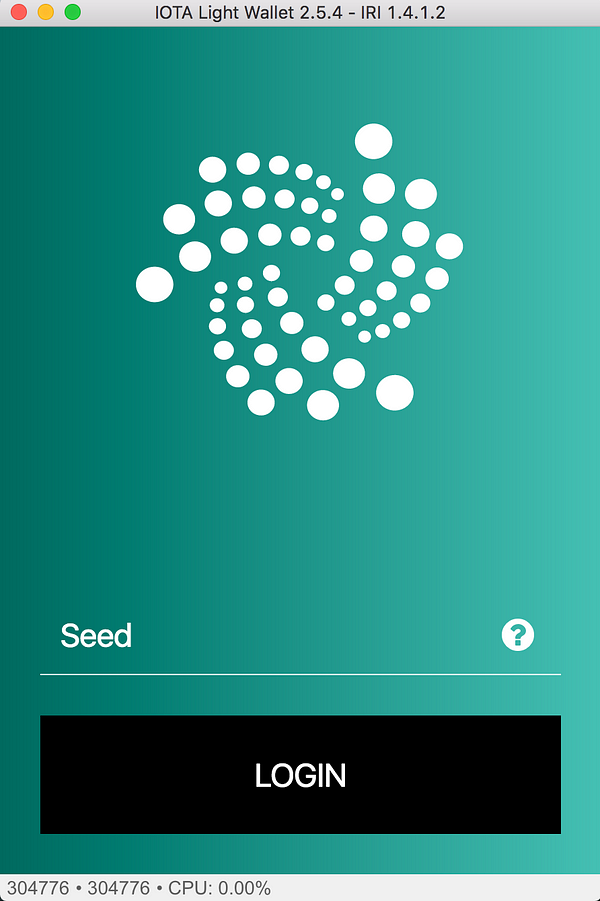Maximize the wallet window
600x901 pixels.
72,12
